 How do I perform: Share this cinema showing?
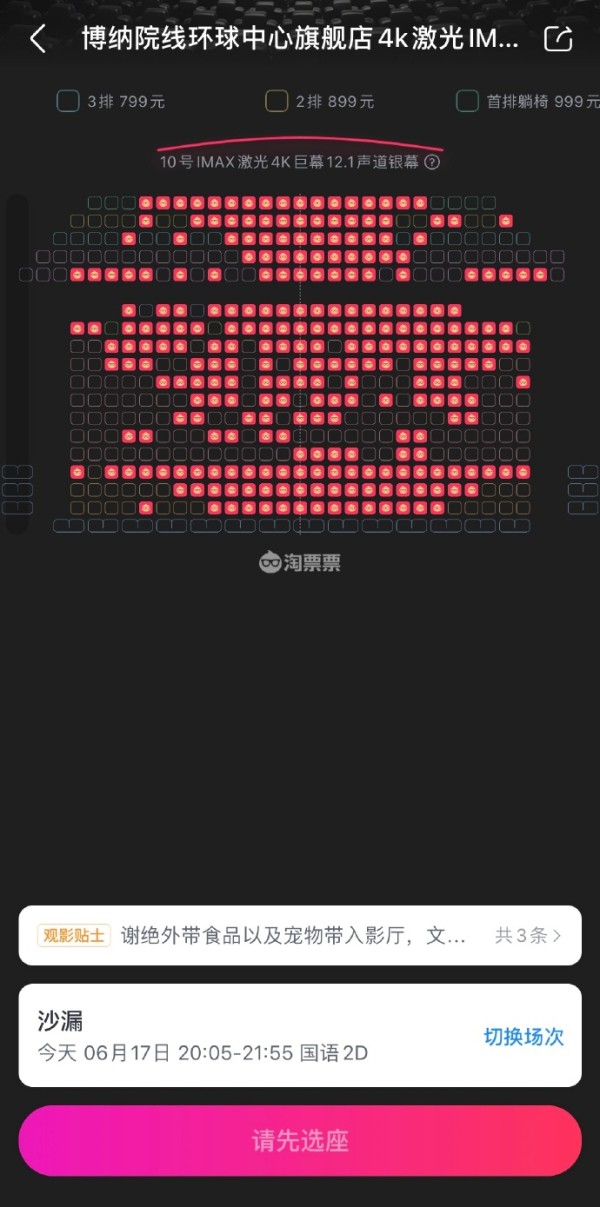[x=557, y=40]
